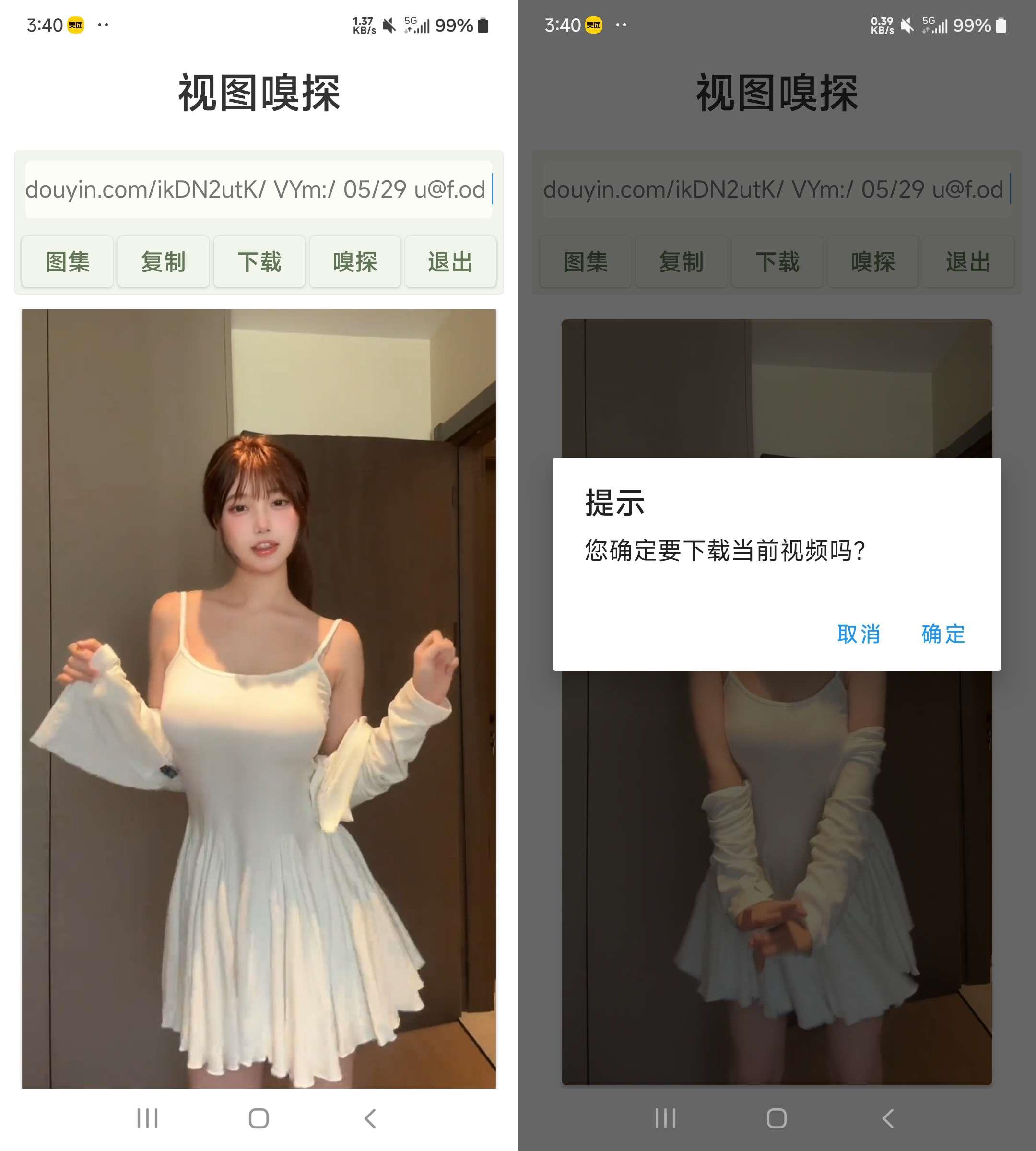
Task: Focus the douyin URL field on the undimmed screen
Action: (x=258, y=189)
